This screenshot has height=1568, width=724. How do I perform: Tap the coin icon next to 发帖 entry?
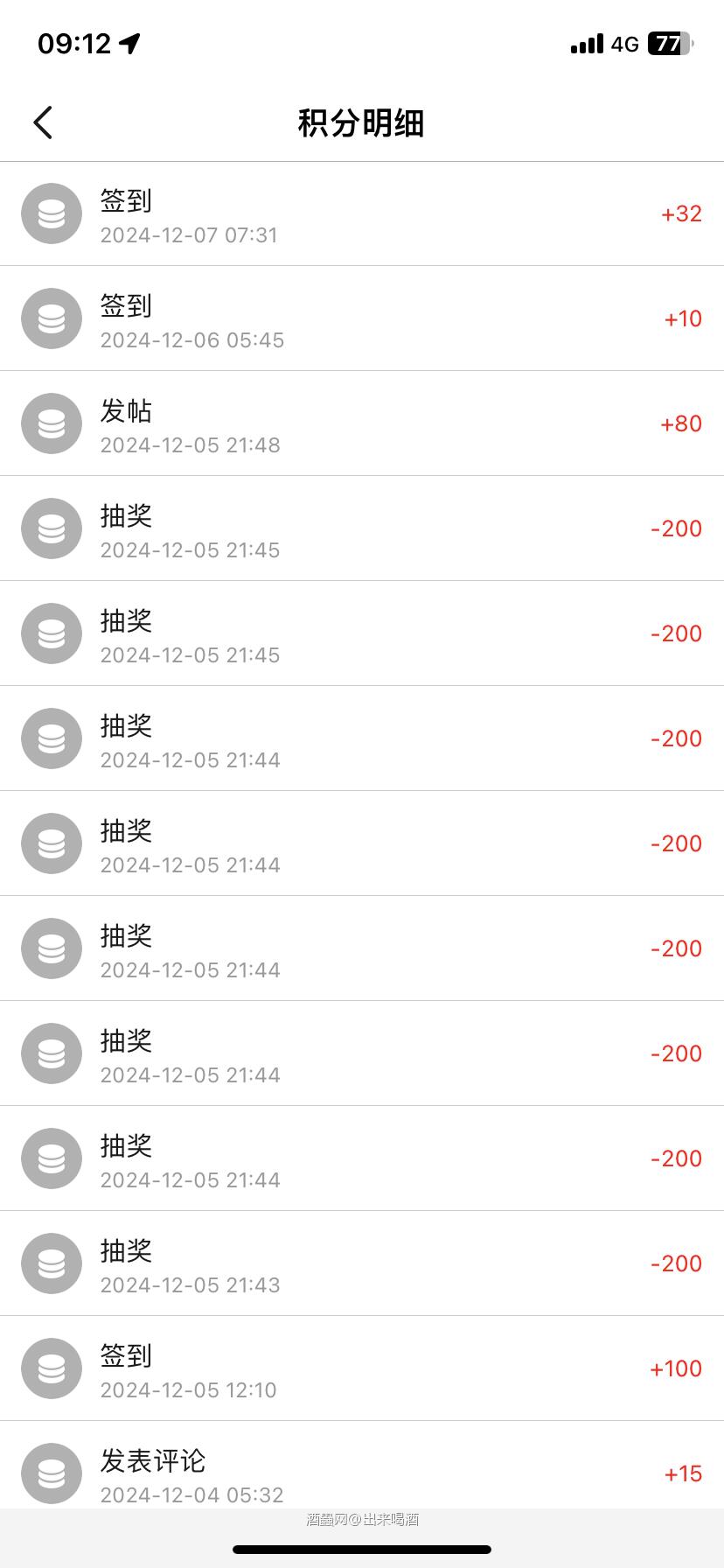[51, 423]
